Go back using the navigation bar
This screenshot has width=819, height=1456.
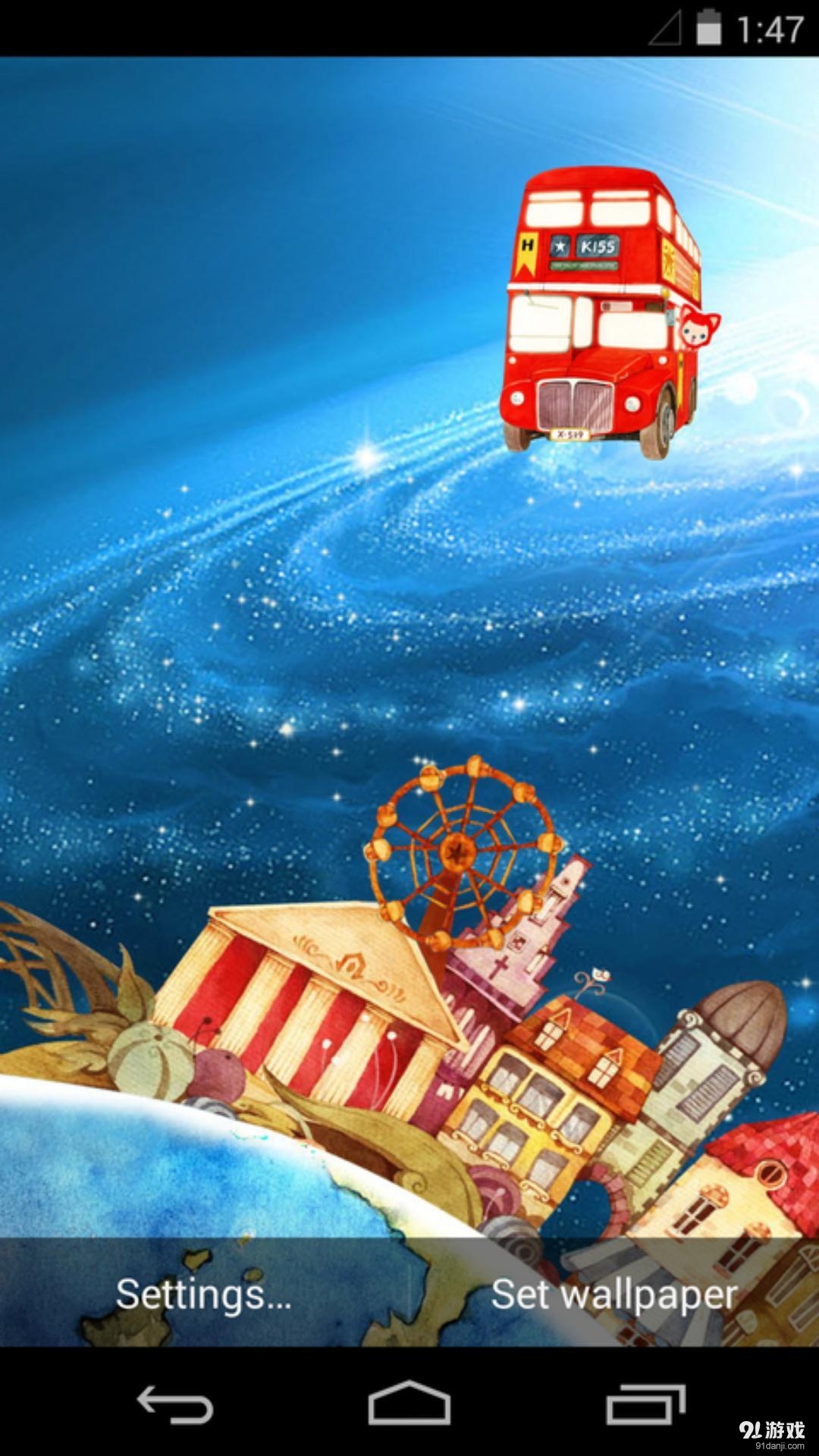tap(174, 1404)
